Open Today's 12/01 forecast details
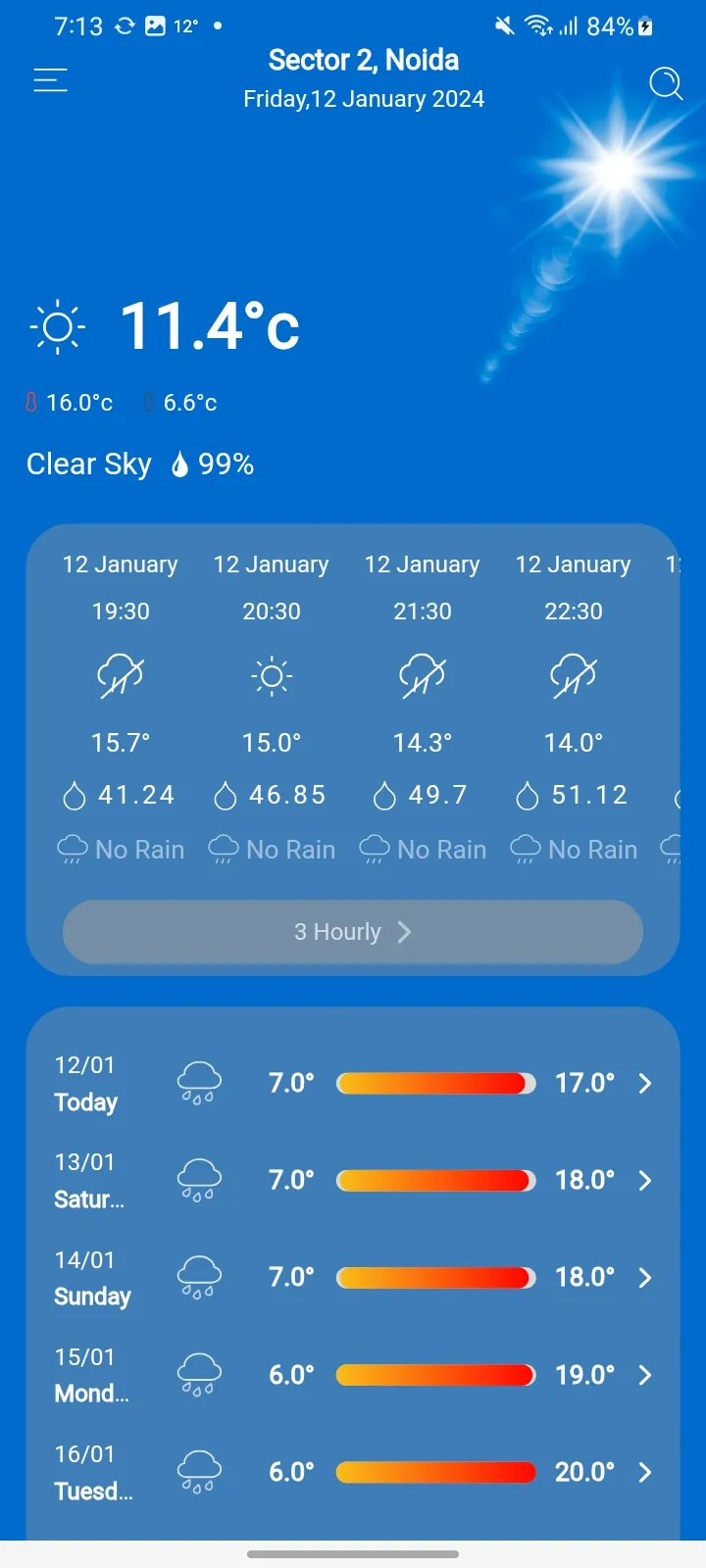The image size is (706, 1568). click(644, 1083)
